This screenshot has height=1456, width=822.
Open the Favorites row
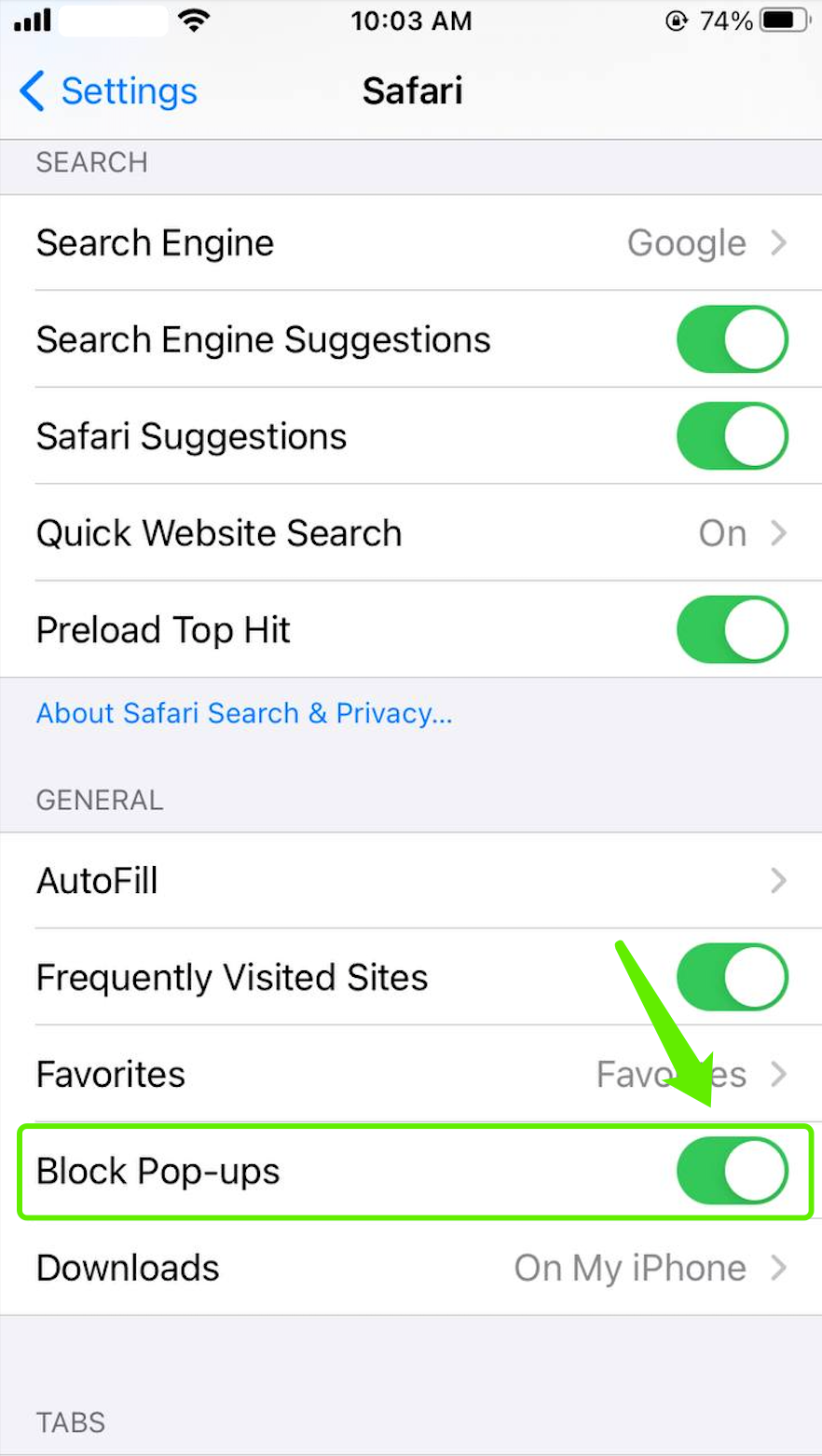pos(410,1075)
